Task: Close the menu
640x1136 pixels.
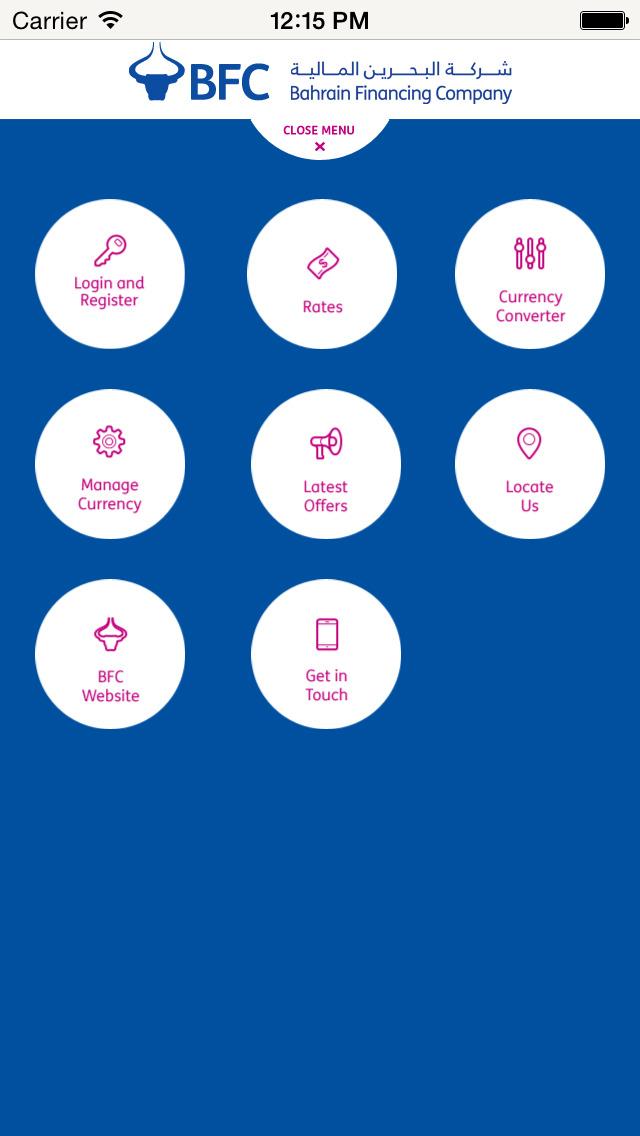Action: (x=319, y=138)
